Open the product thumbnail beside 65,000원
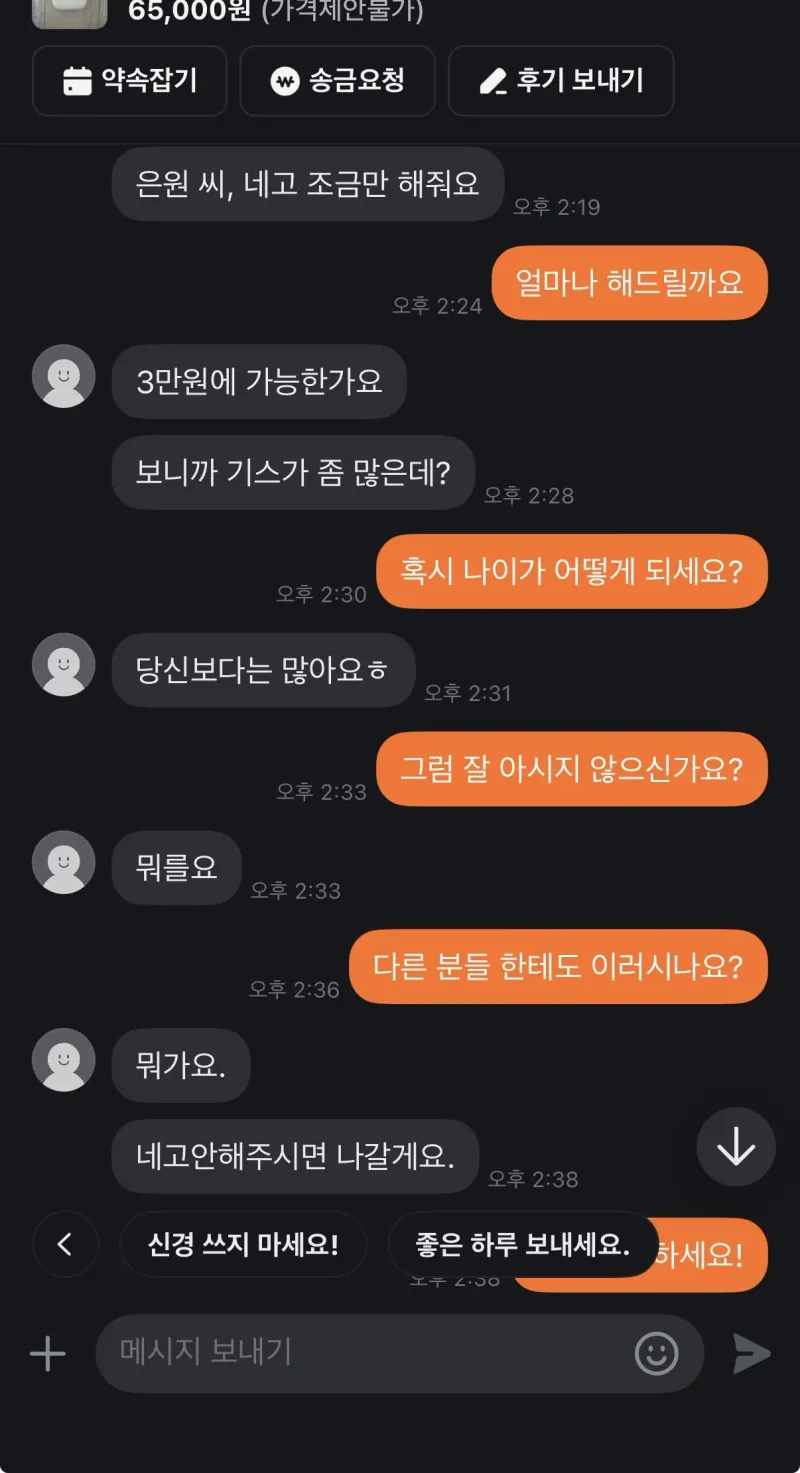This screenshot has height=1473, width=800. (x=68, y=14)
